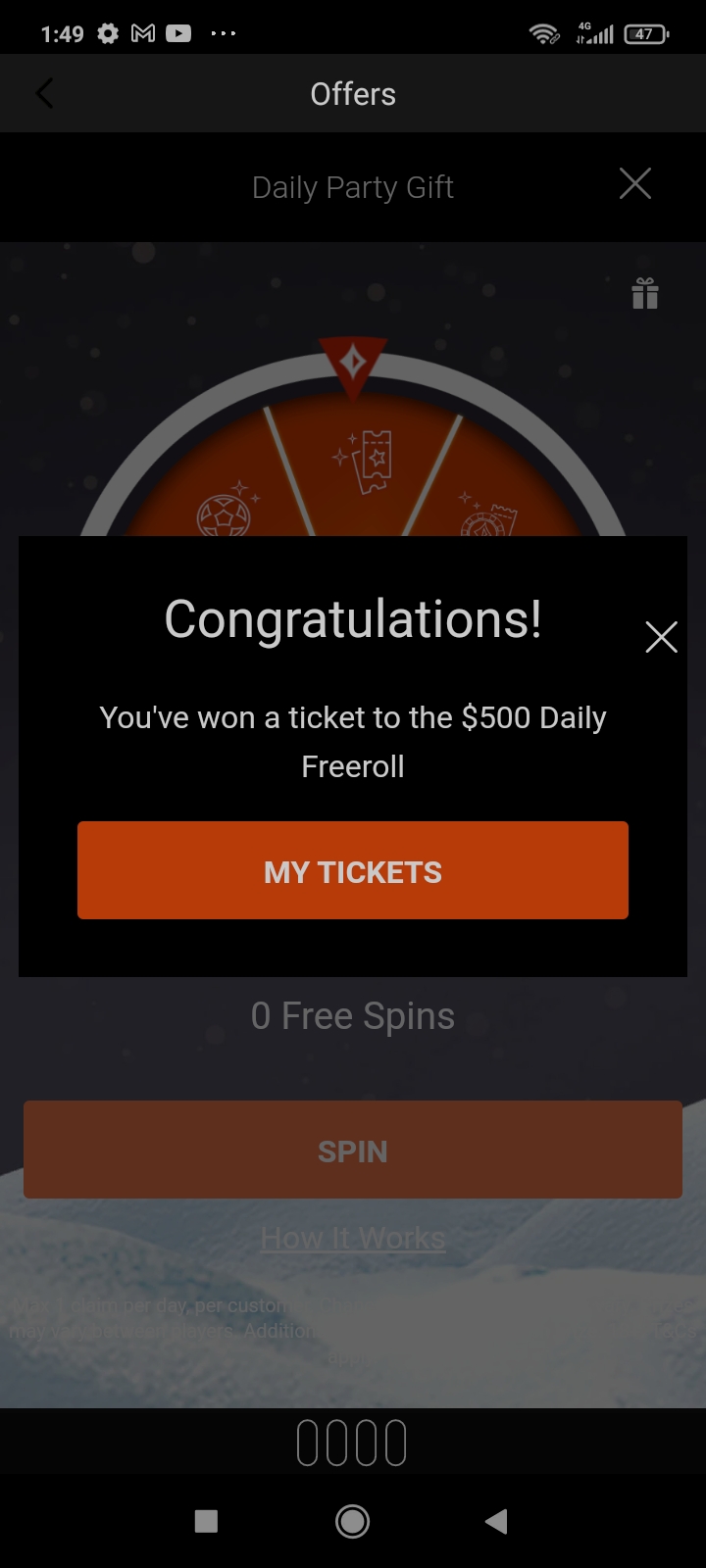
Task: Dismiss the Congratulations popup
Action: point(662,637)
